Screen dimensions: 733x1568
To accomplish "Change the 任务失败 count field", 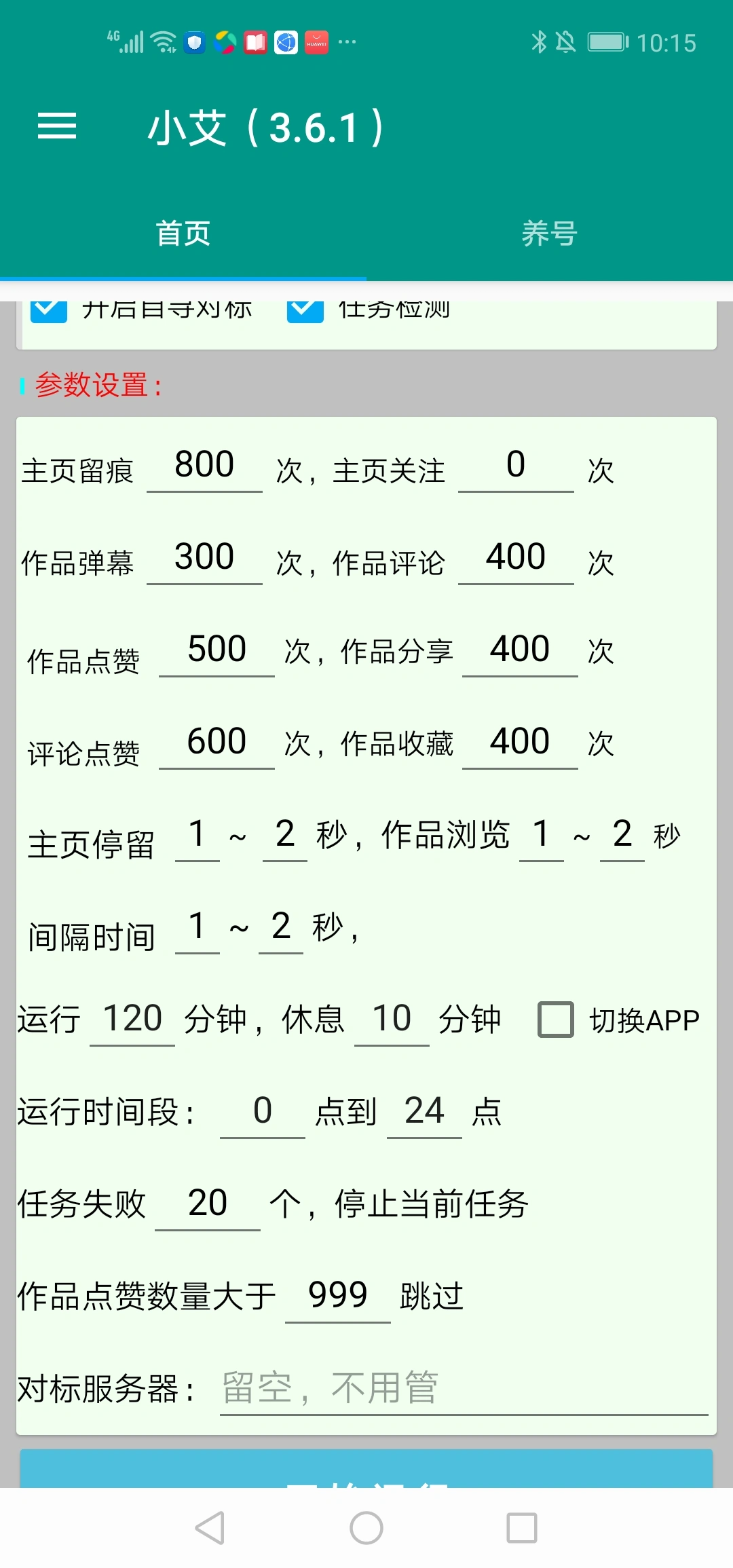I will [208, 1204].
